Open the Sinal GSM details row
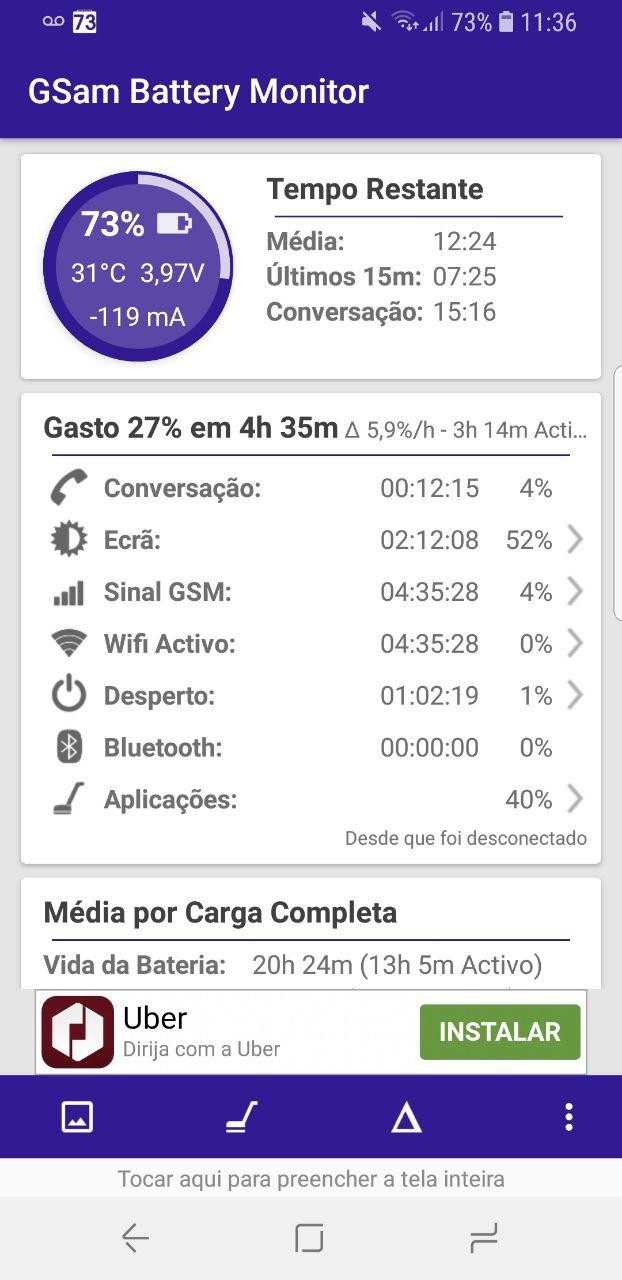The image size is (622, 1280). click(x=310, y=592)
